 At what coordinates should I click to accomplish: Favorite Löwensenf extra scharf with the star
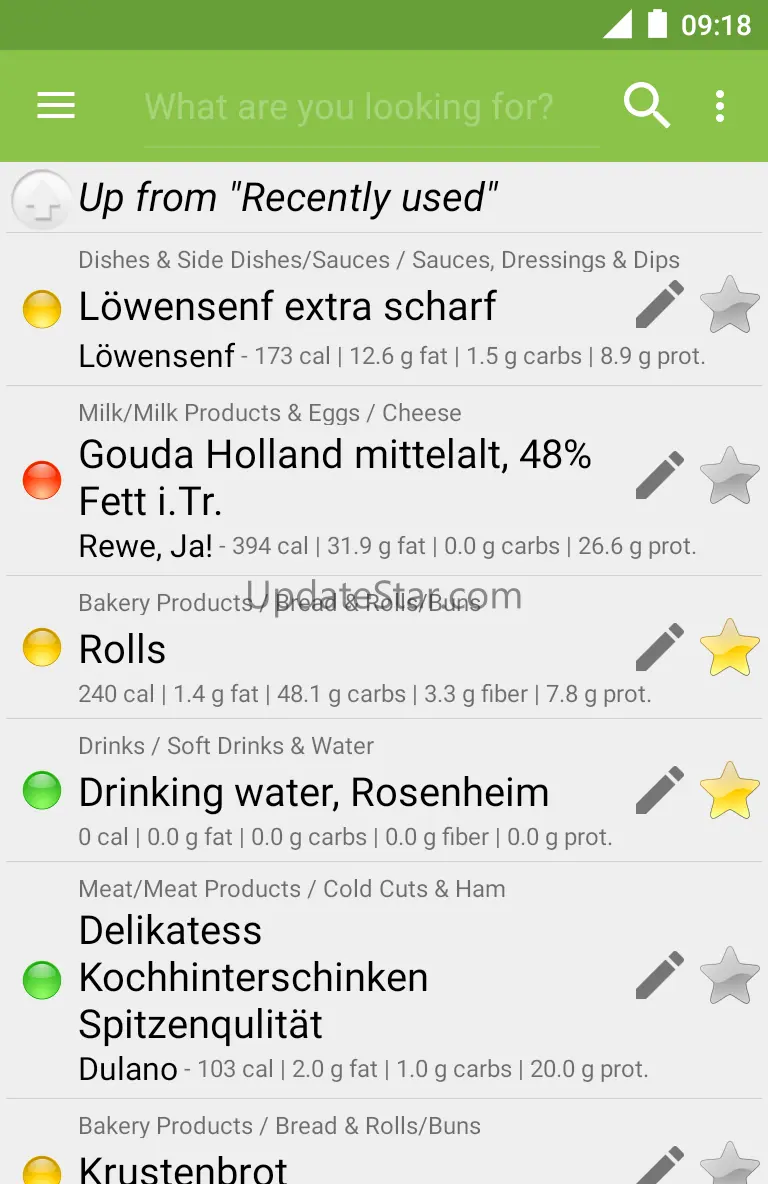pos(729,305)
